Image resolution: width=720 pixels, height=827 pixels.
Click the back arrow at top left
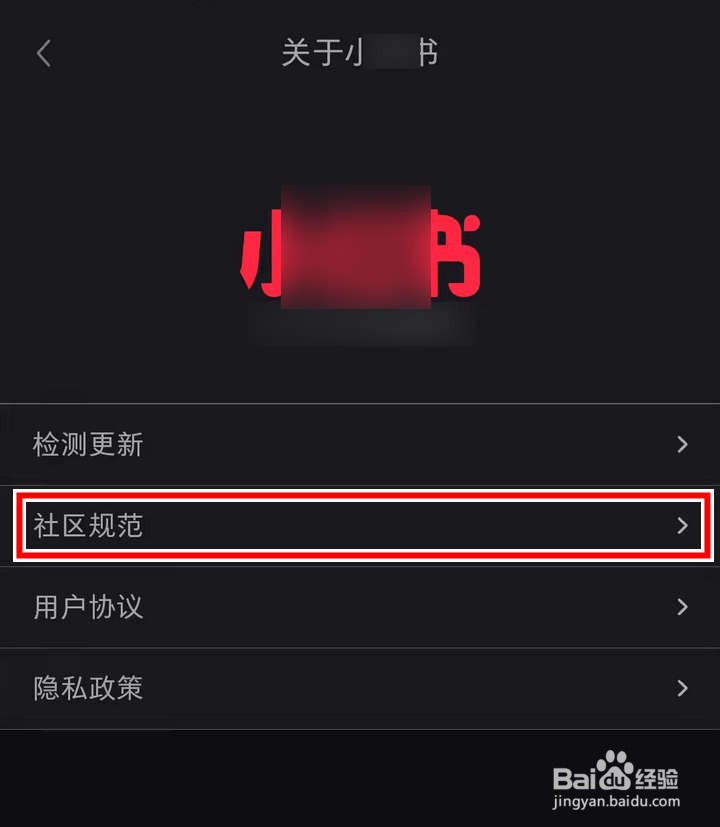(42, 53)
